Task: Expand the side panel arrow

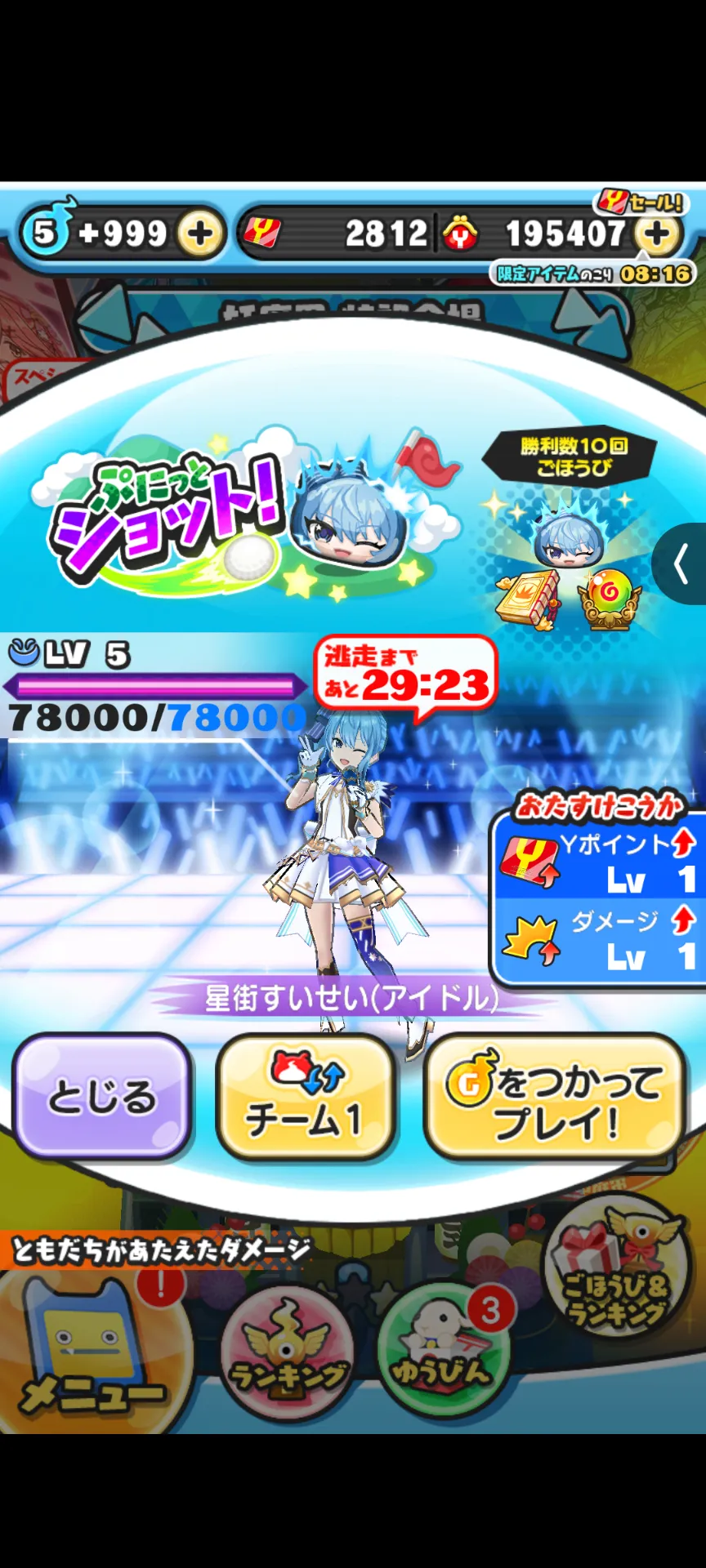Action: pos(680,563)
